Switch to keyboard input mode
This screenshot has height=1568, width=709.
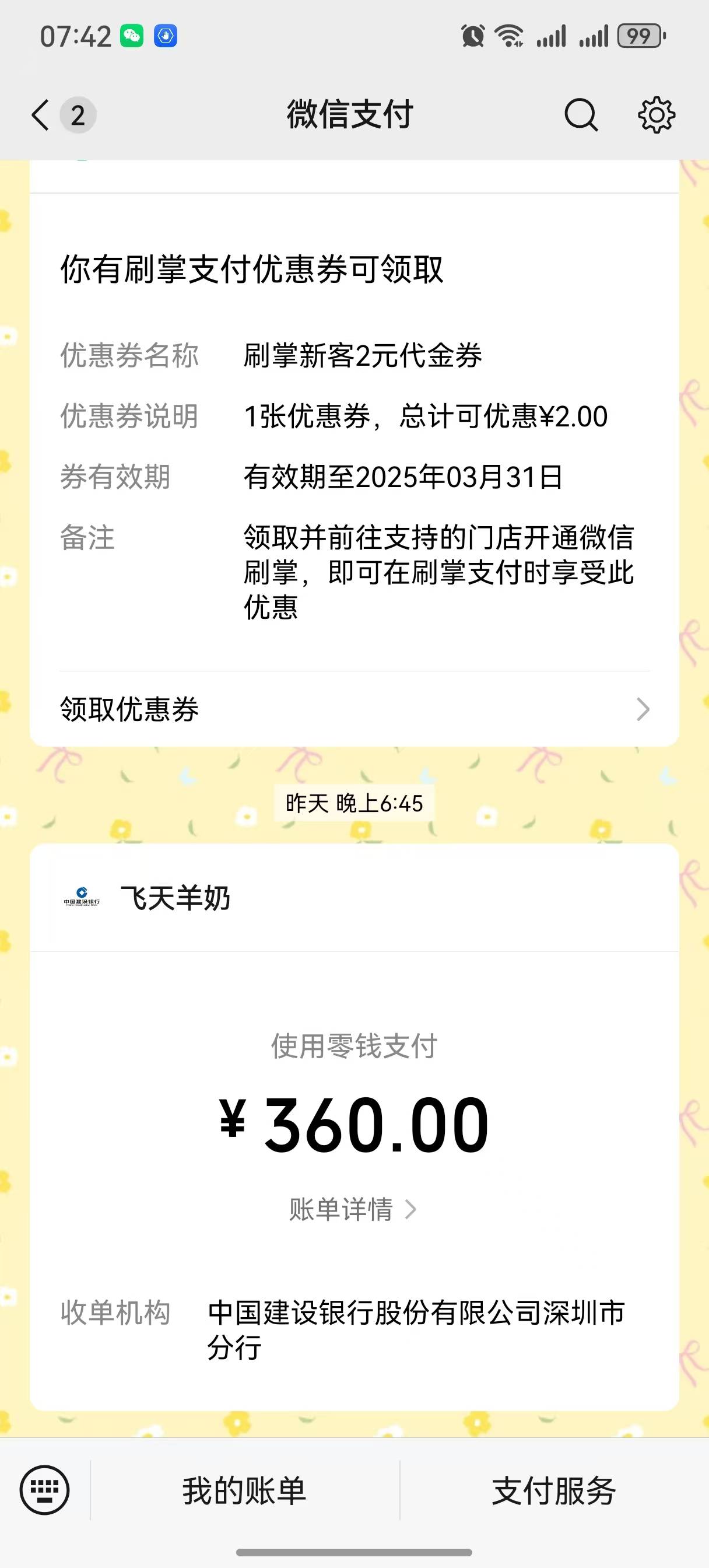point(45,1490)
